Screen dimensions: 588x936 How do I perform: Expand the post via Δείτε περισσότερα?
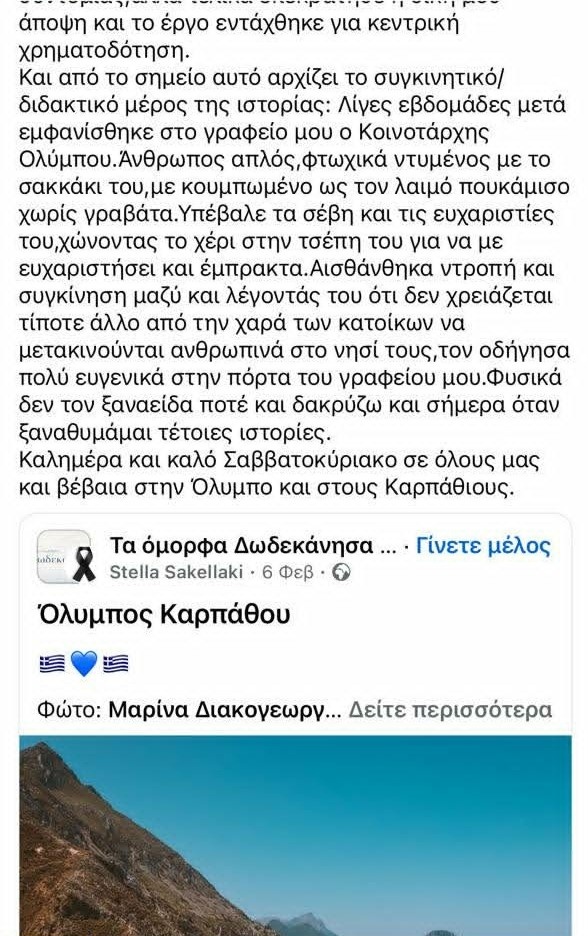pos(450,710)
